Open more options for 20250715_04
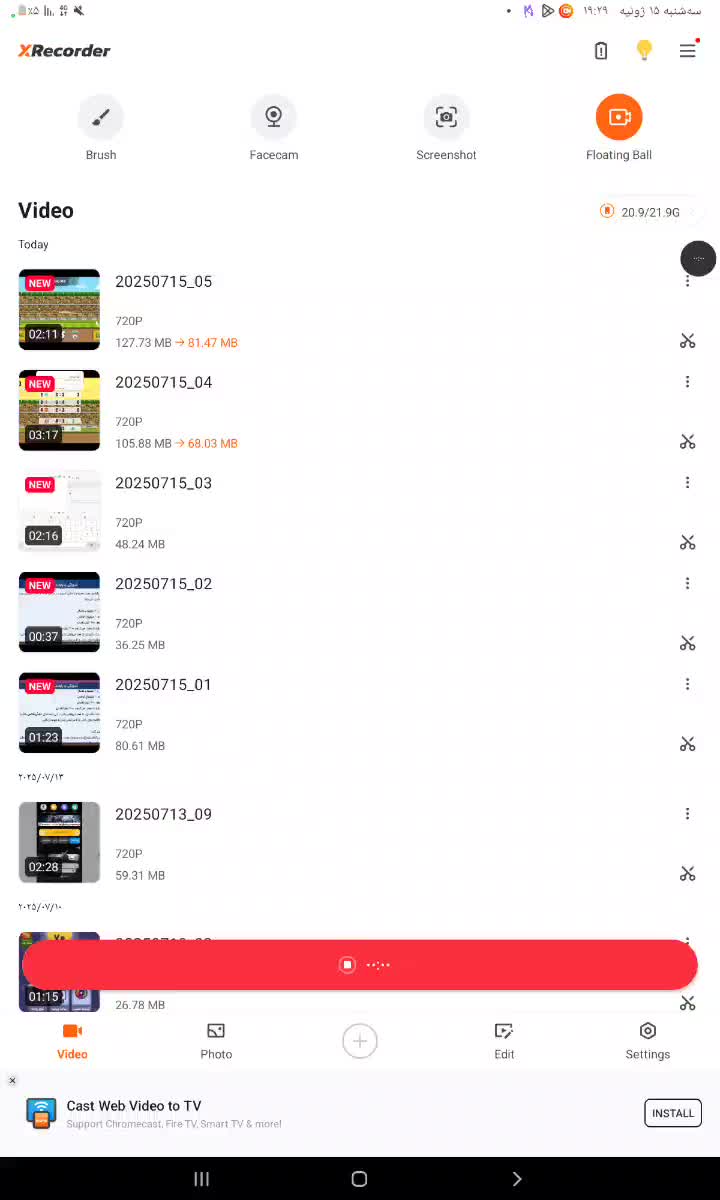 tap(687, 382)
